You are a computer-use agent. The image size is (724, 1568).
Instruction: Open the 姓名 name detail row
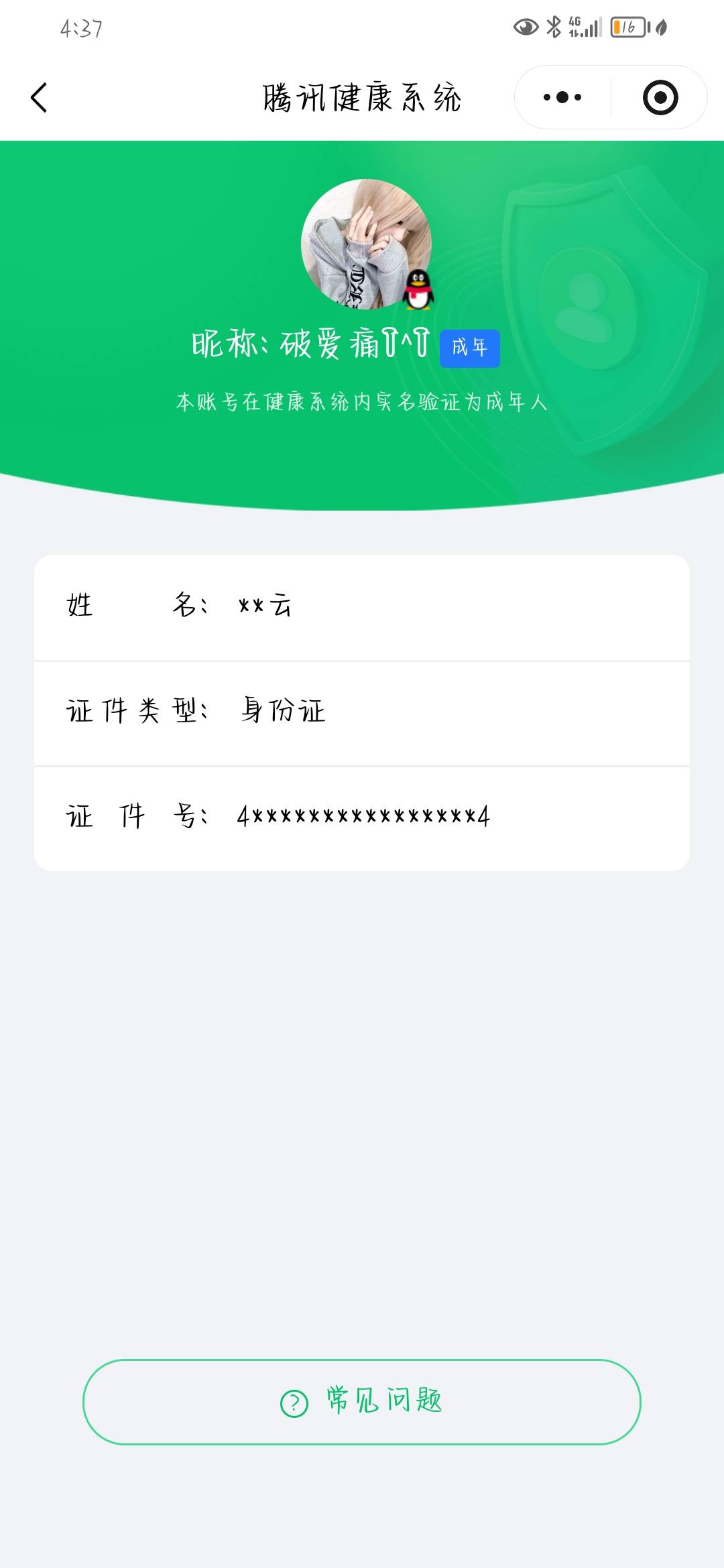[362, 606]
